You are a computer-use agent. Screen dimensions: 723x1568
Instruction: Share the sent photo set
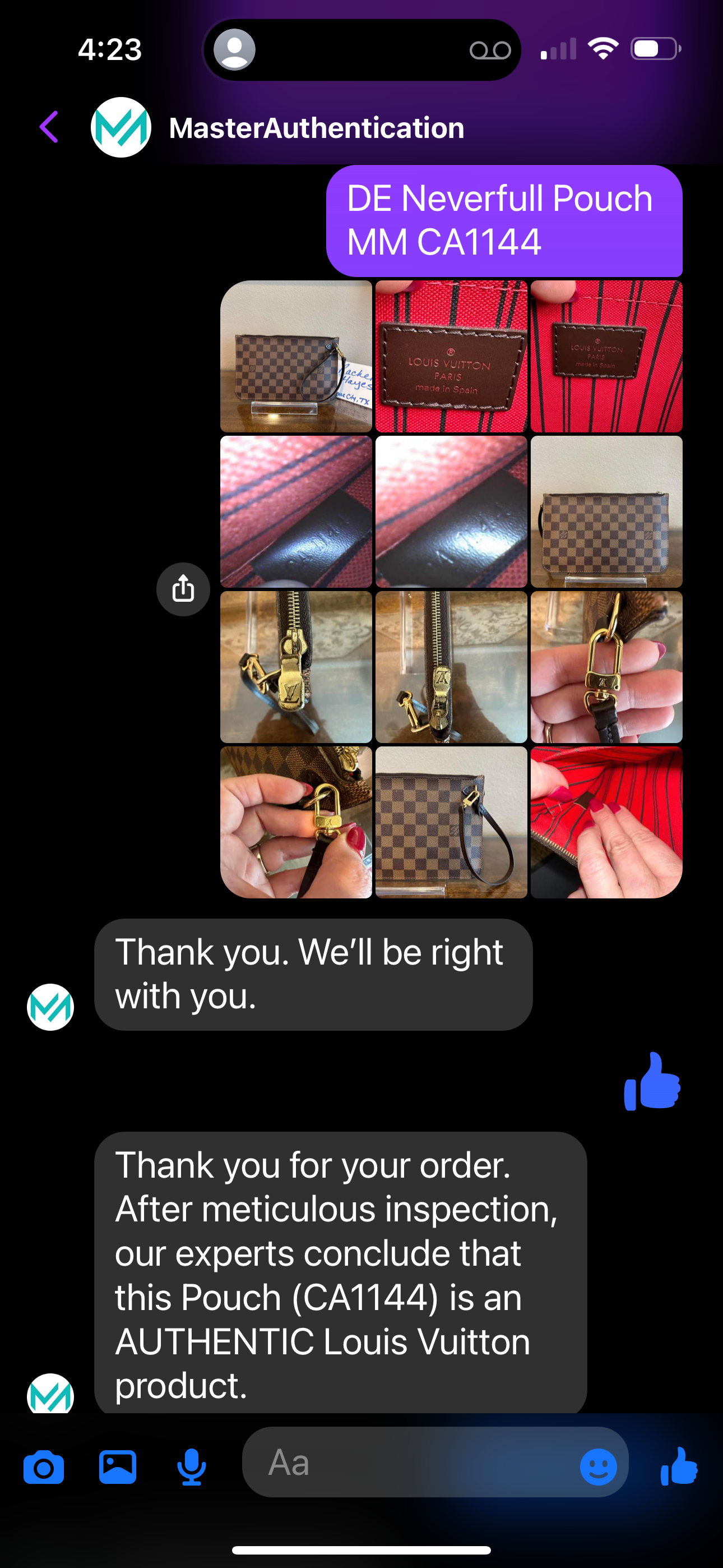(183, 589)
